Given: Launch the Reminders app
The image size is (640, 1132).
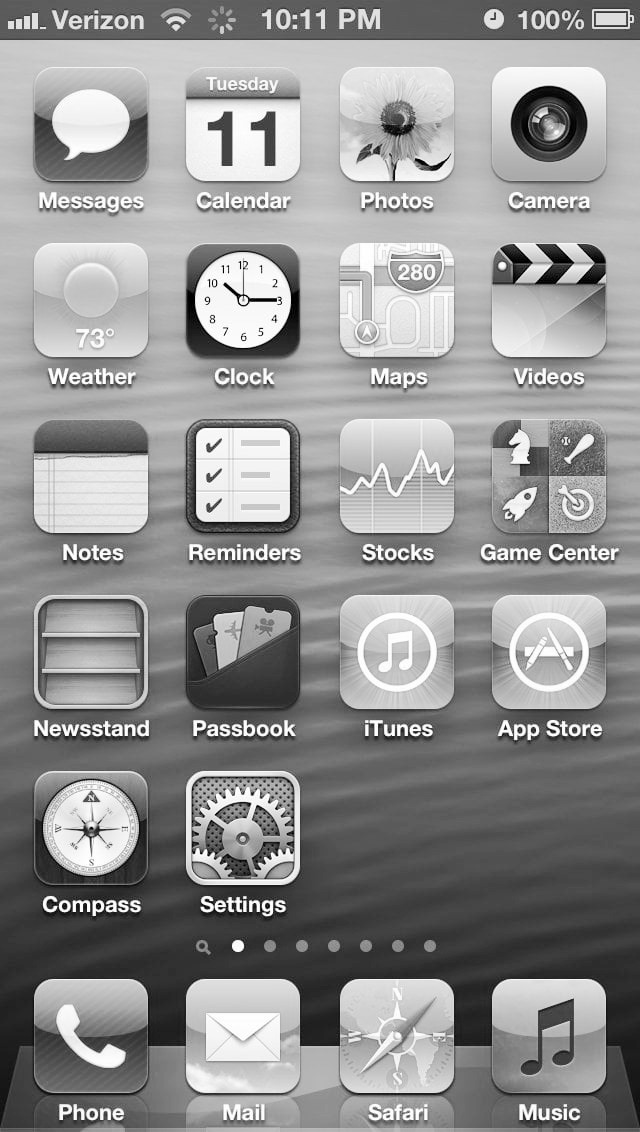Looking at the screenshot, I should tap(243, 476).
